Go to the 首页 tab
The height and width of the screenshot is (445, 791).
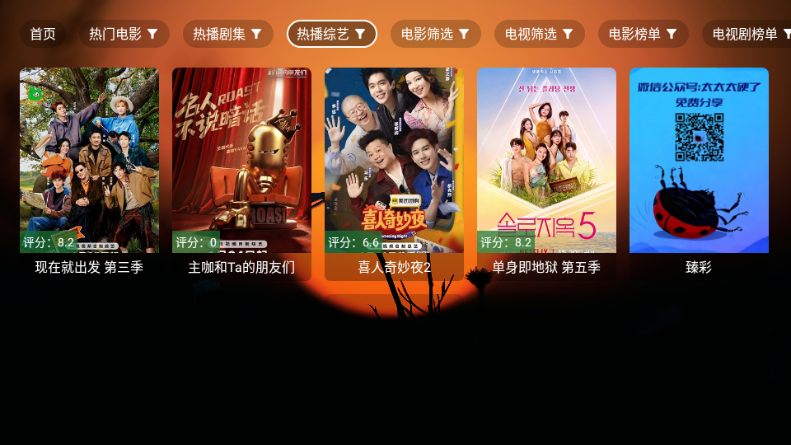pyautogui.click(x=43, y=34)
